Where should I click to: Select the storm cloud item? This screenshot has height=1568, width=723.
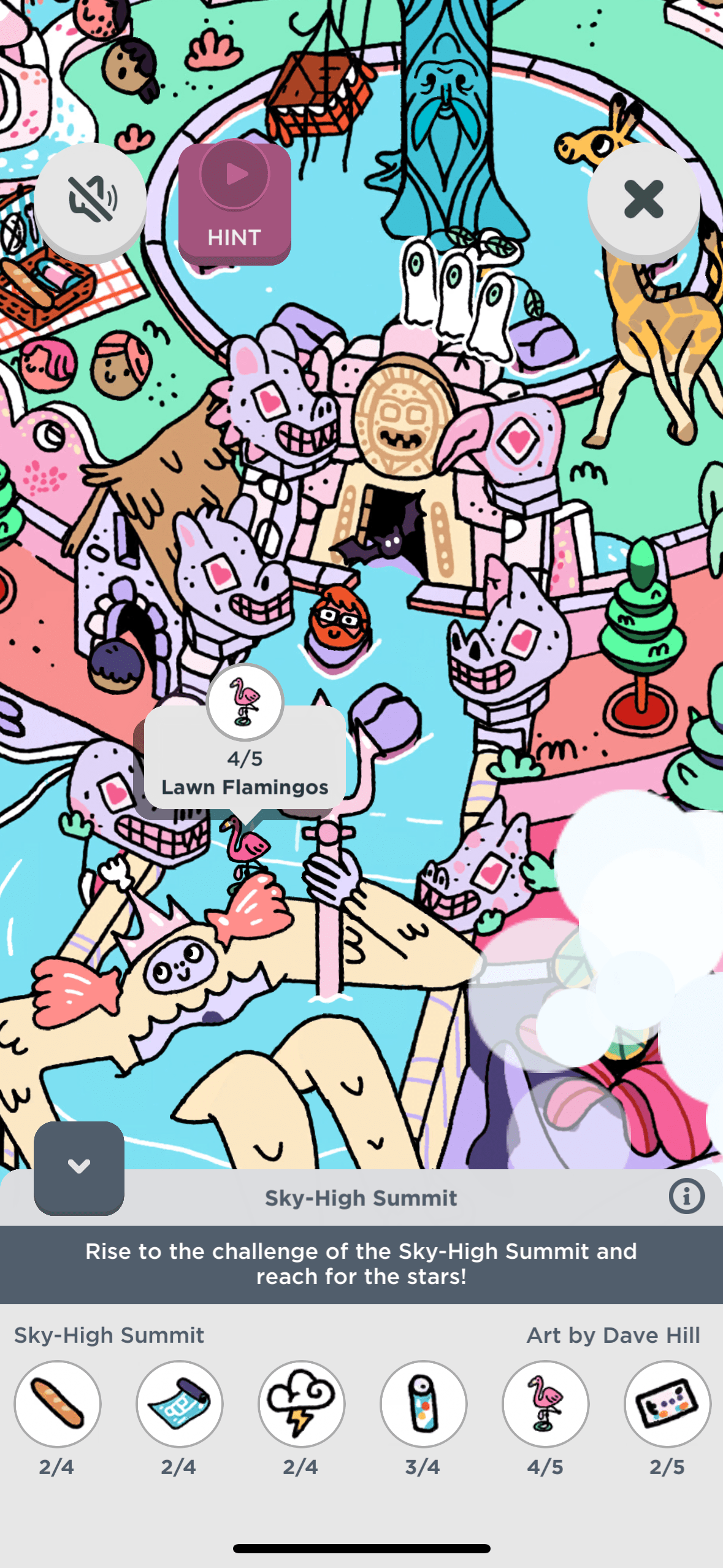302,1404
